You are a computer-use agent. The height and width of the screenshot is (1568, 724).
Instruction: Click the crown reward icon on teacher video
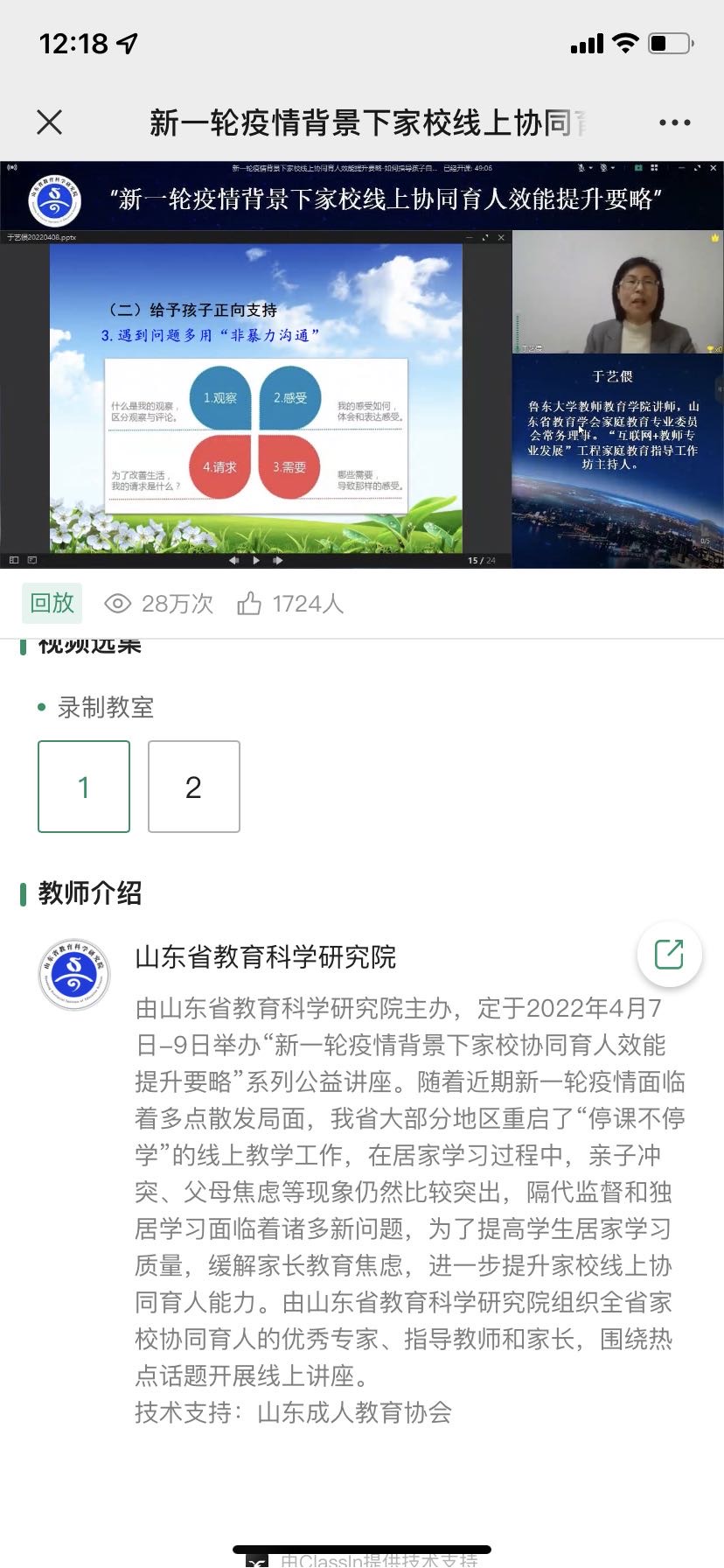(x=714, y=238)
